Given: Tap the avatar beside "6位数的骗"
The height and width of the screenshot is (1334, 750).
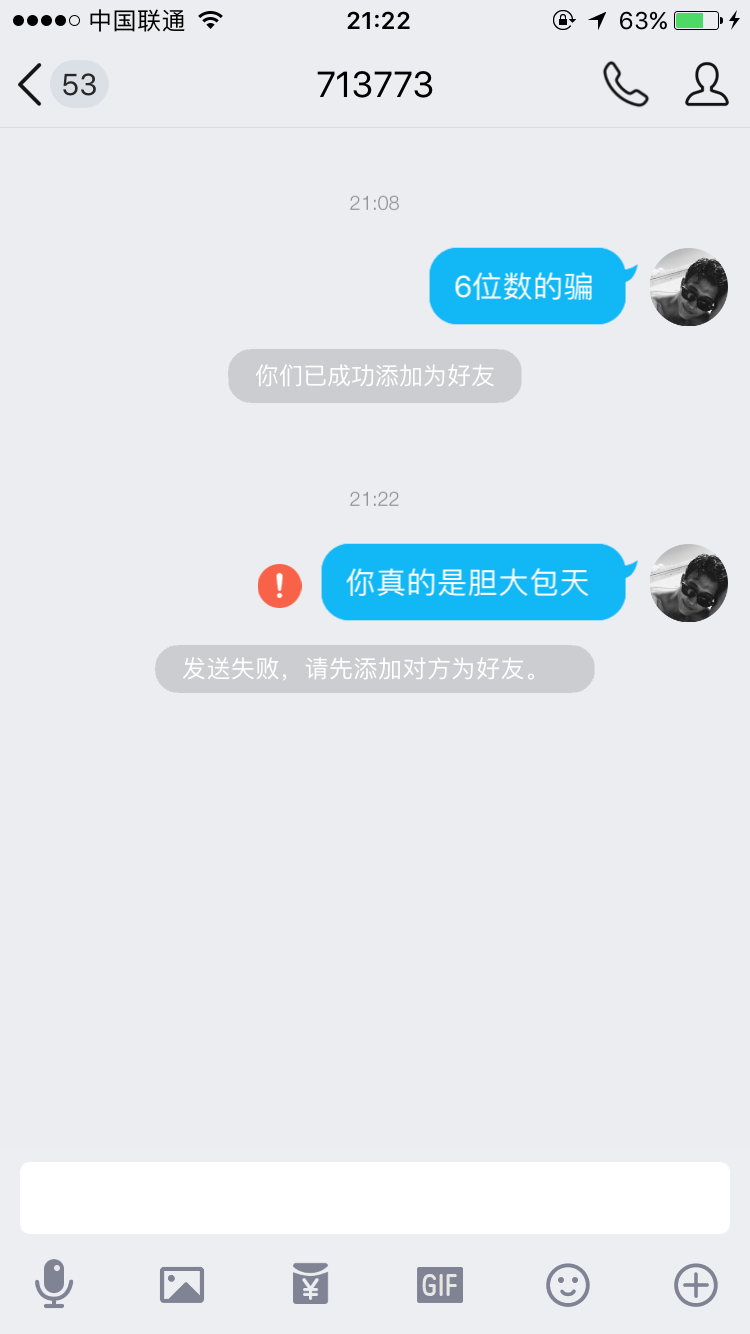Looking at the screenshot, I should tap(689, 287).
